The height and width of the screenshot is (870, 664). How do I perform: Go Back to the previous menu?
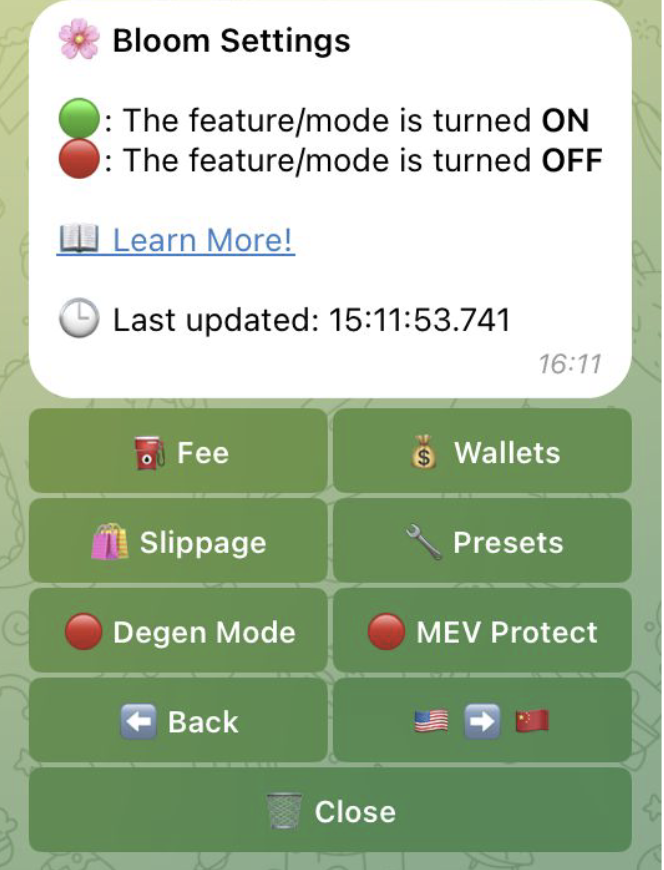click(178, 721)
